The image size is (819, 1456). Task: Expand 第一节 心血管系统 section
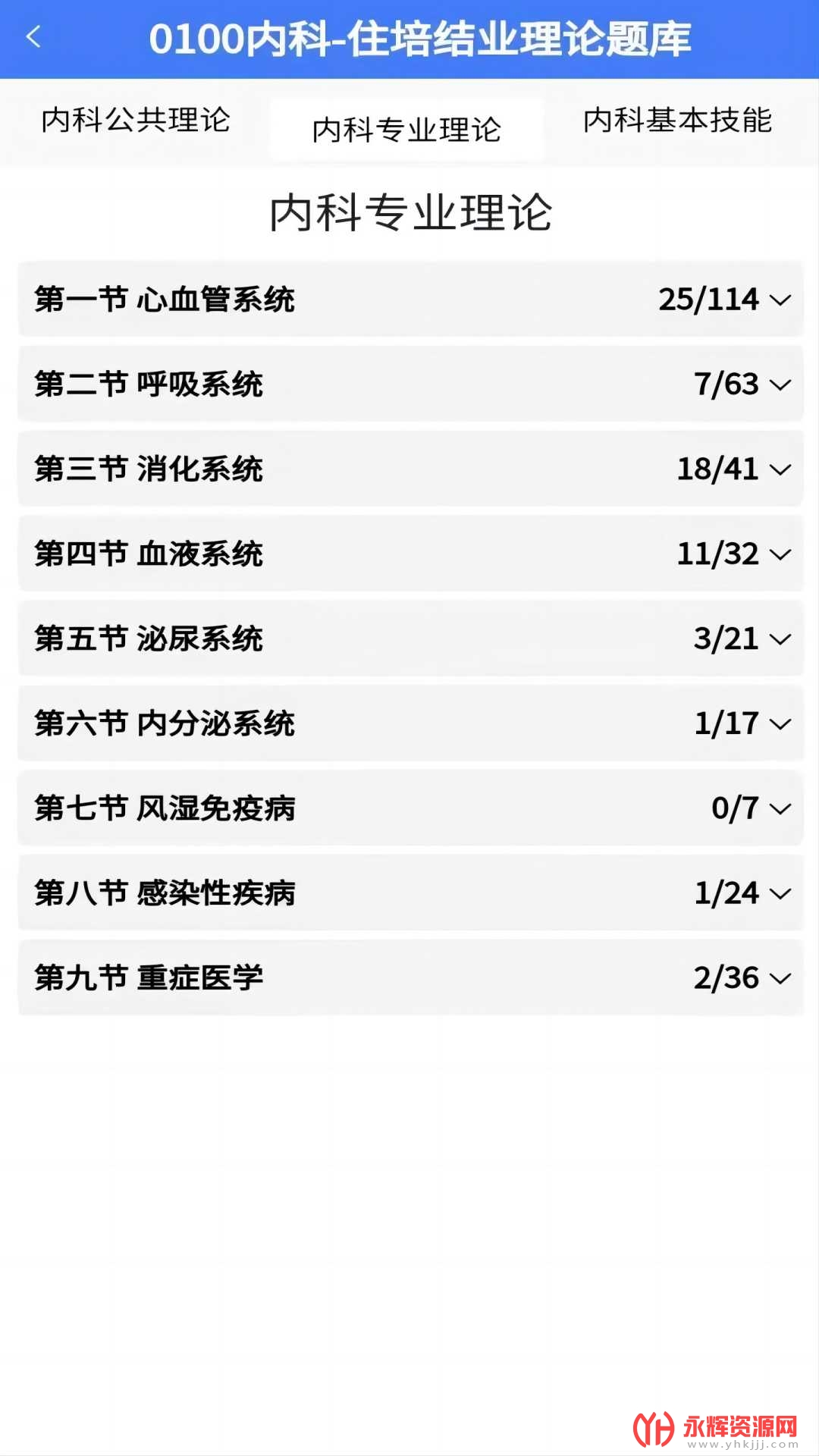[410, 300]
